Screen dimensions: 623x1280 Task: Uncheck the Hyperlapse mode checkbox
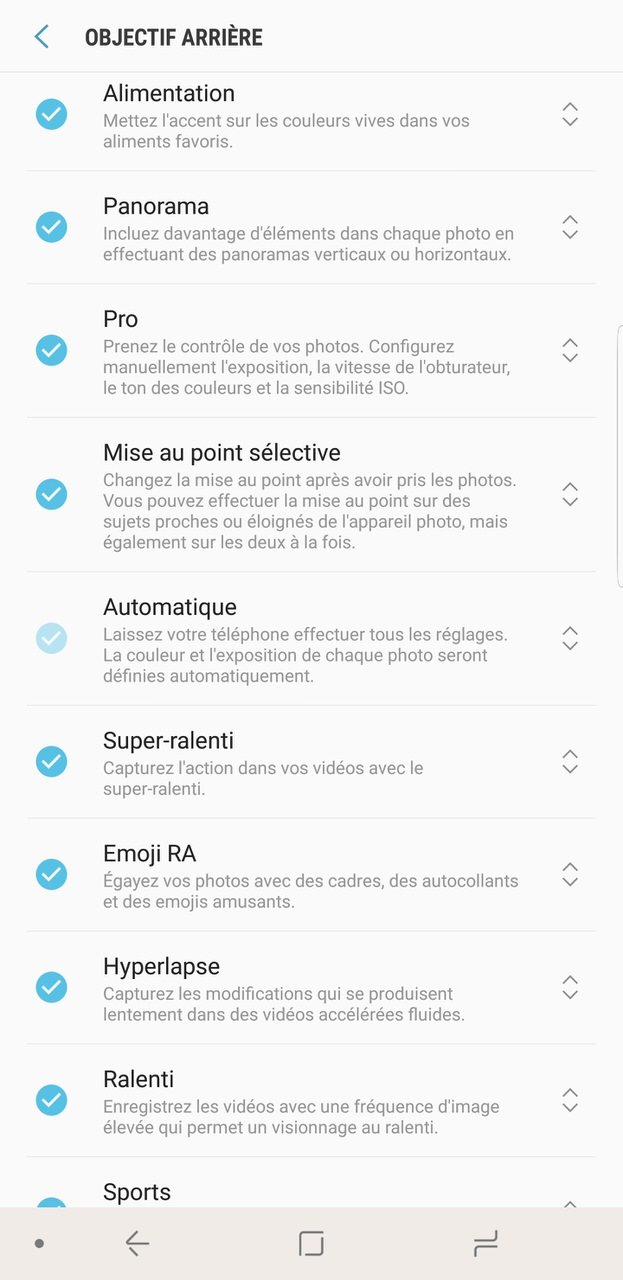[52, 987]
